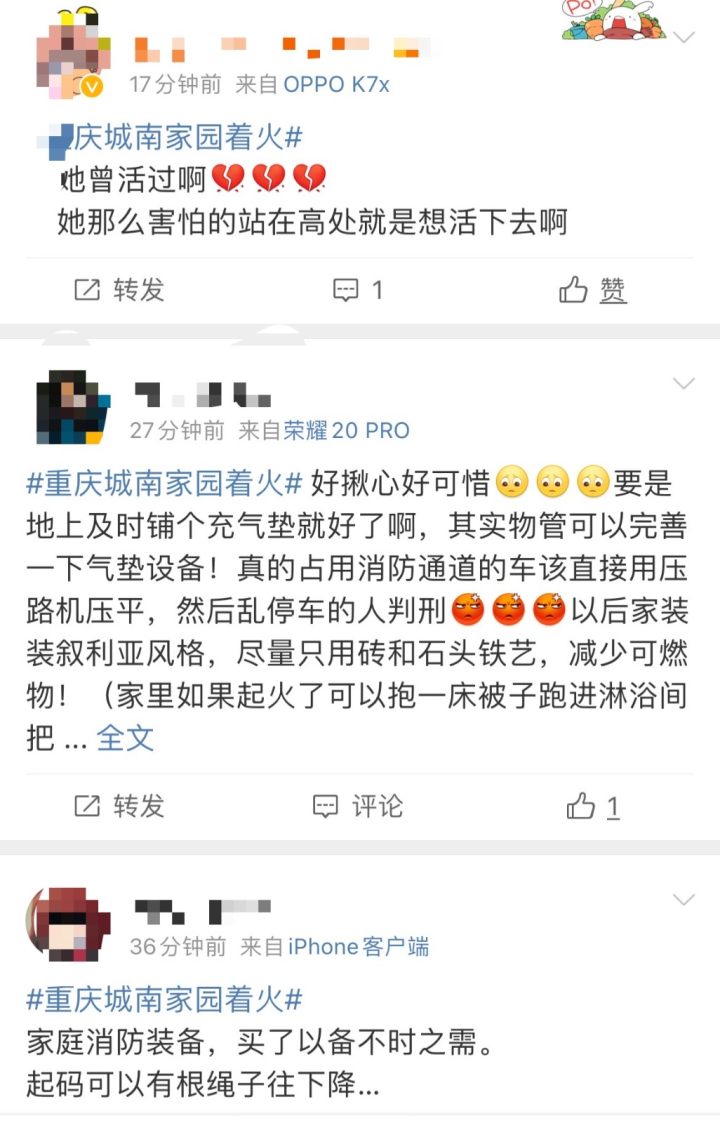Open hashtag in the iPhone客户端 post

point(164,999)
